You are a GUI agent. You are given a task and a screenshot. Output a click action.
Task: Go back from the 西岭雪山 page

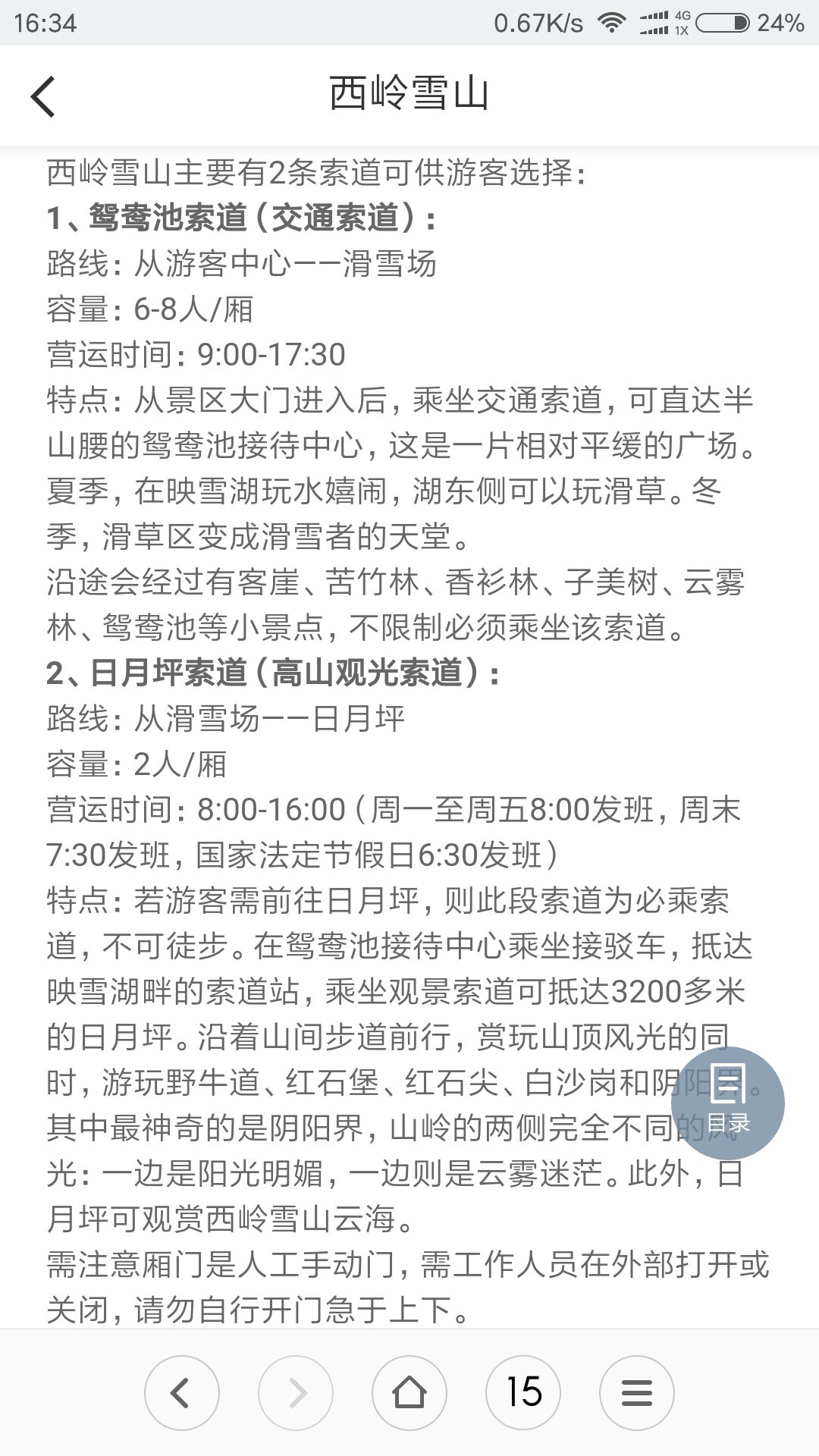point(43,96)
